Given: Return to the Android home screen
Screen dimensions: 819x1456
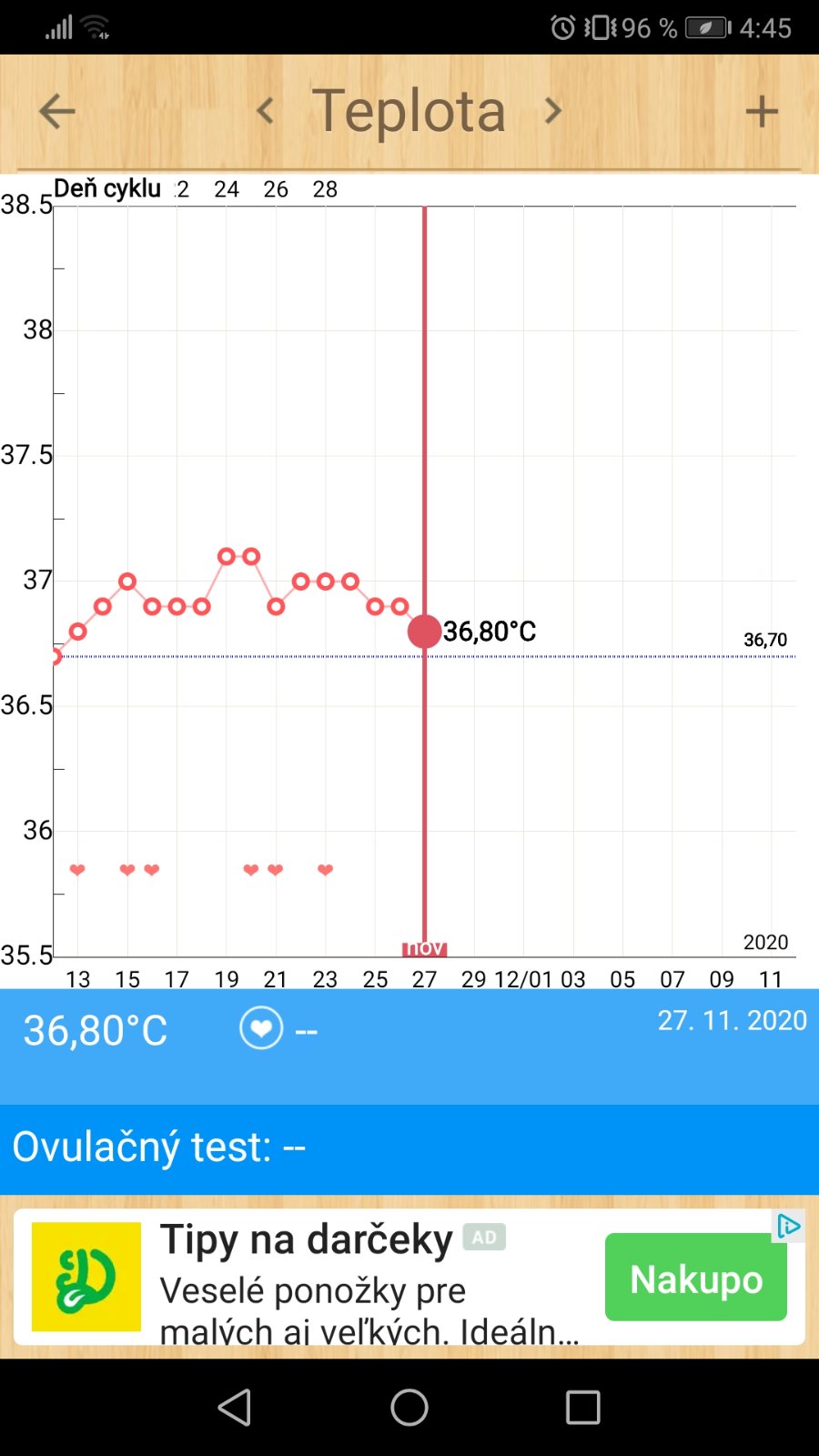Looking at the screenshot, I should point(409,1407).
